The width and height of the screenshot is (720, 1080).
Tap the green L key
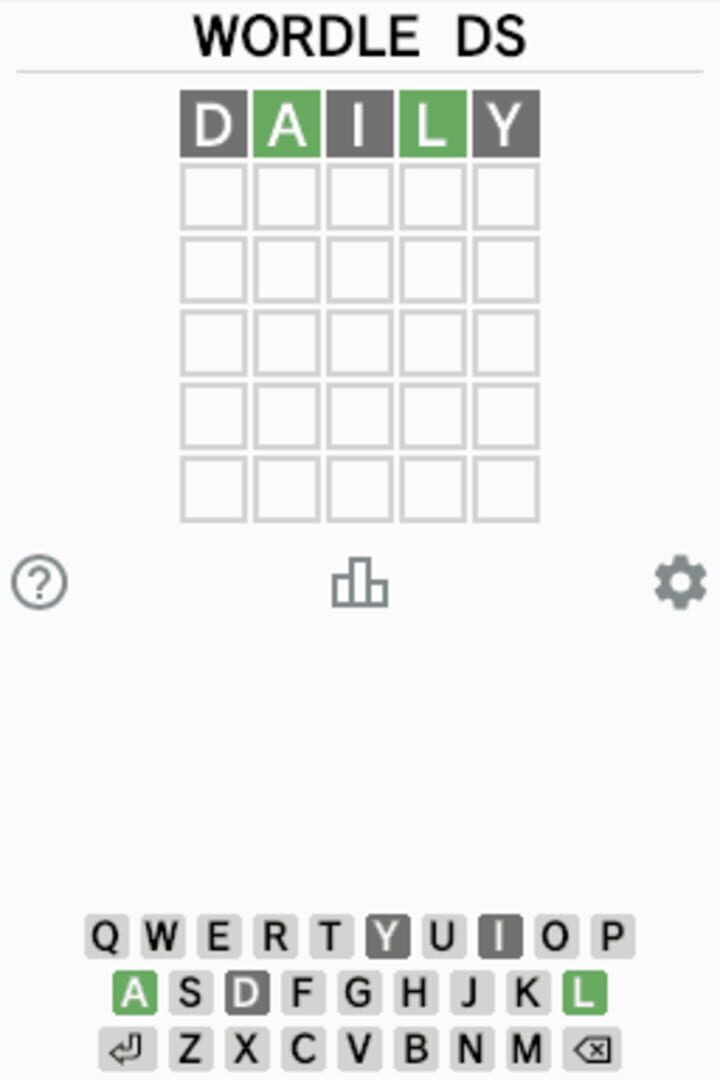point(585,994)
